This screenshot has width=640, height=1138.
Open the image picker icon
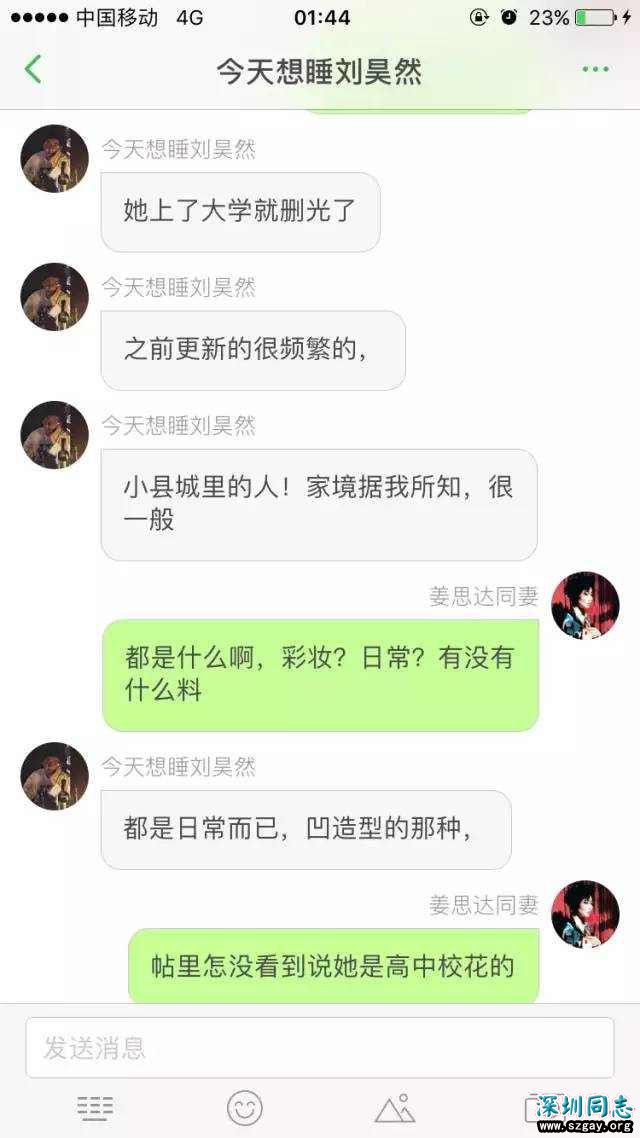[395, 1108]
